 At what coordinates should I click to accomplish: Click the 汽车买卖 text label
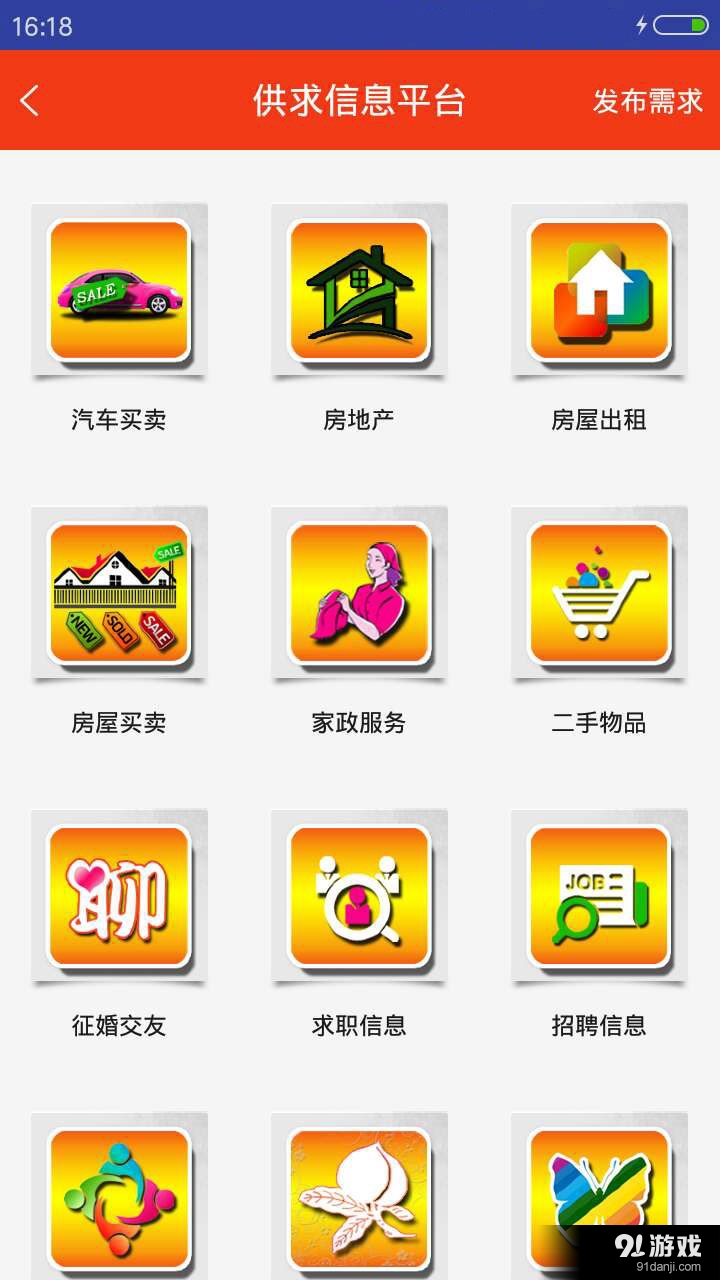click(x=119, y=420)
